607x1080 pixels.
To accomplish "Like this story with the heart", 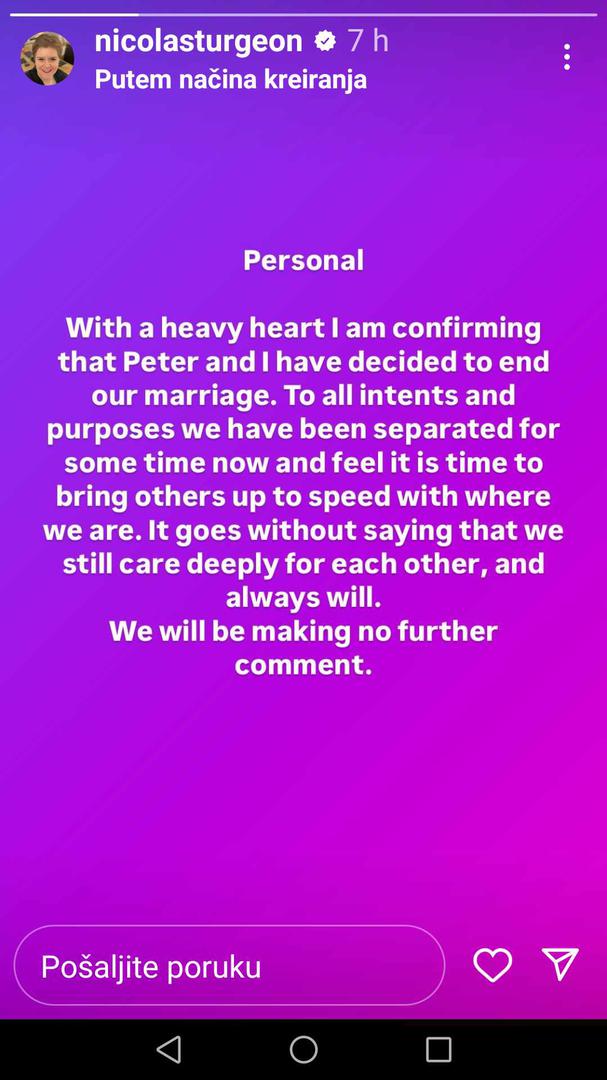I will [492, 965].
